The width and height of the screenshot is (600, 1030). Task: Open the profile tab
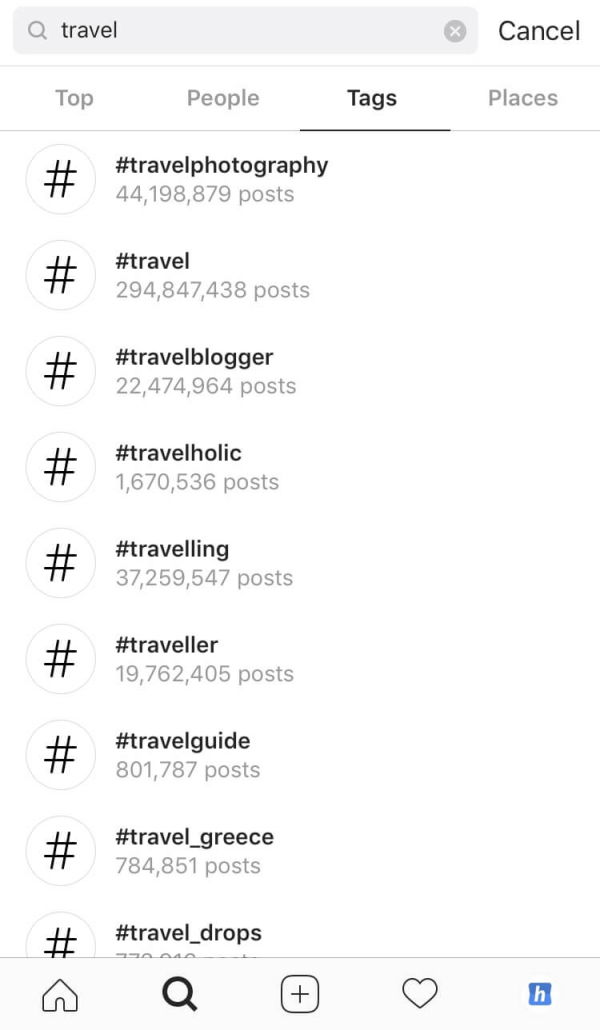point(540,994)
